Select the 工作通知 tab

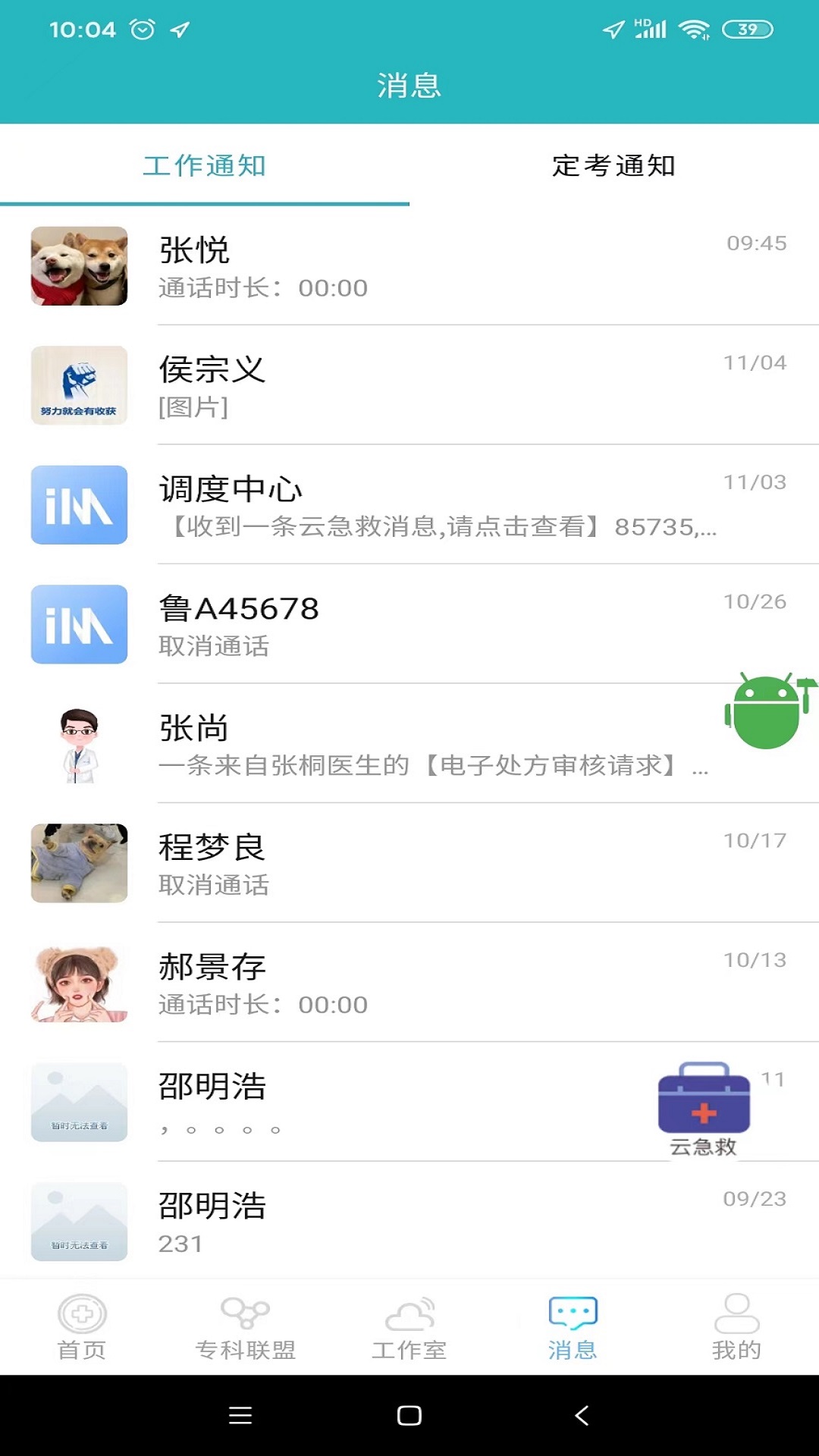(204, 165)
